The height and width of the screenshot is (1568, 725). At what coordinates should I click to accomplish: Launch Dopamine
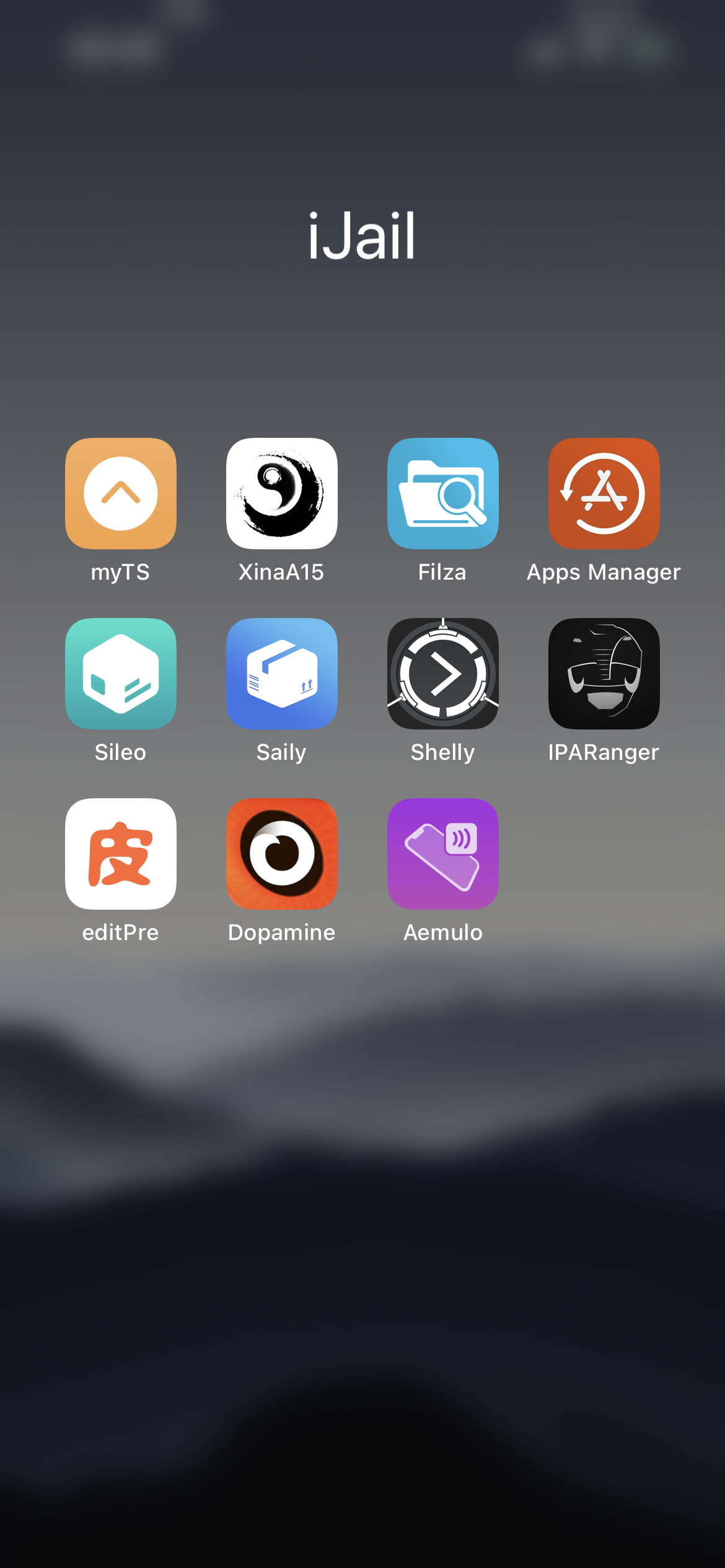pos(282,854)
